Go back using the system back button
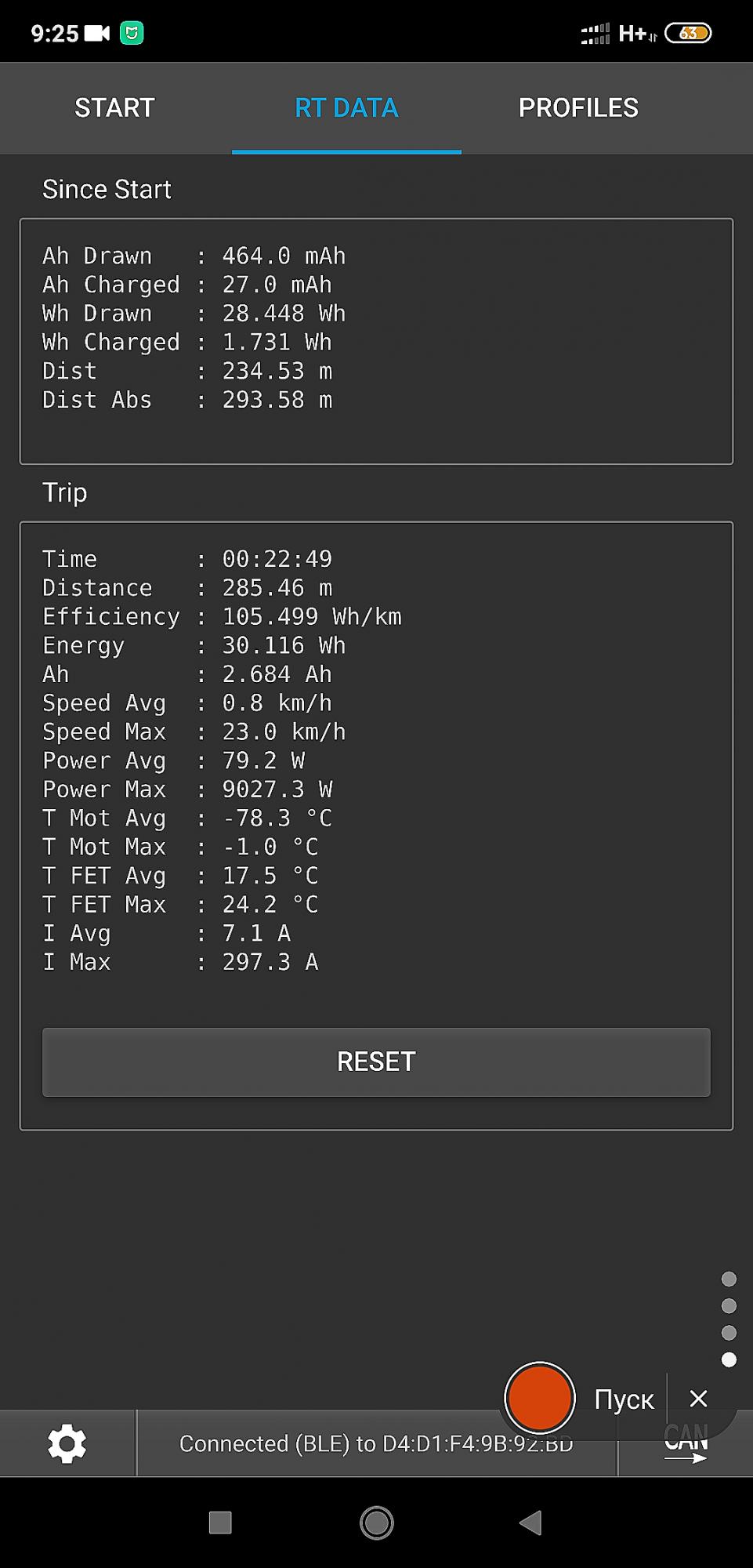753x1568 pixels. coord(530,1523)
